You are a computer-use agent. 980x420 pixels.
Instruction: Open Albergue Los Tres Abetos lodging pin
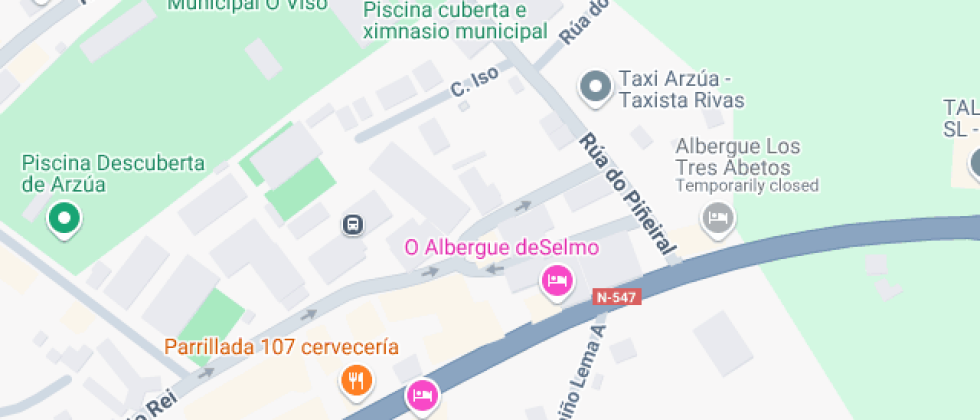coord(716,217)
